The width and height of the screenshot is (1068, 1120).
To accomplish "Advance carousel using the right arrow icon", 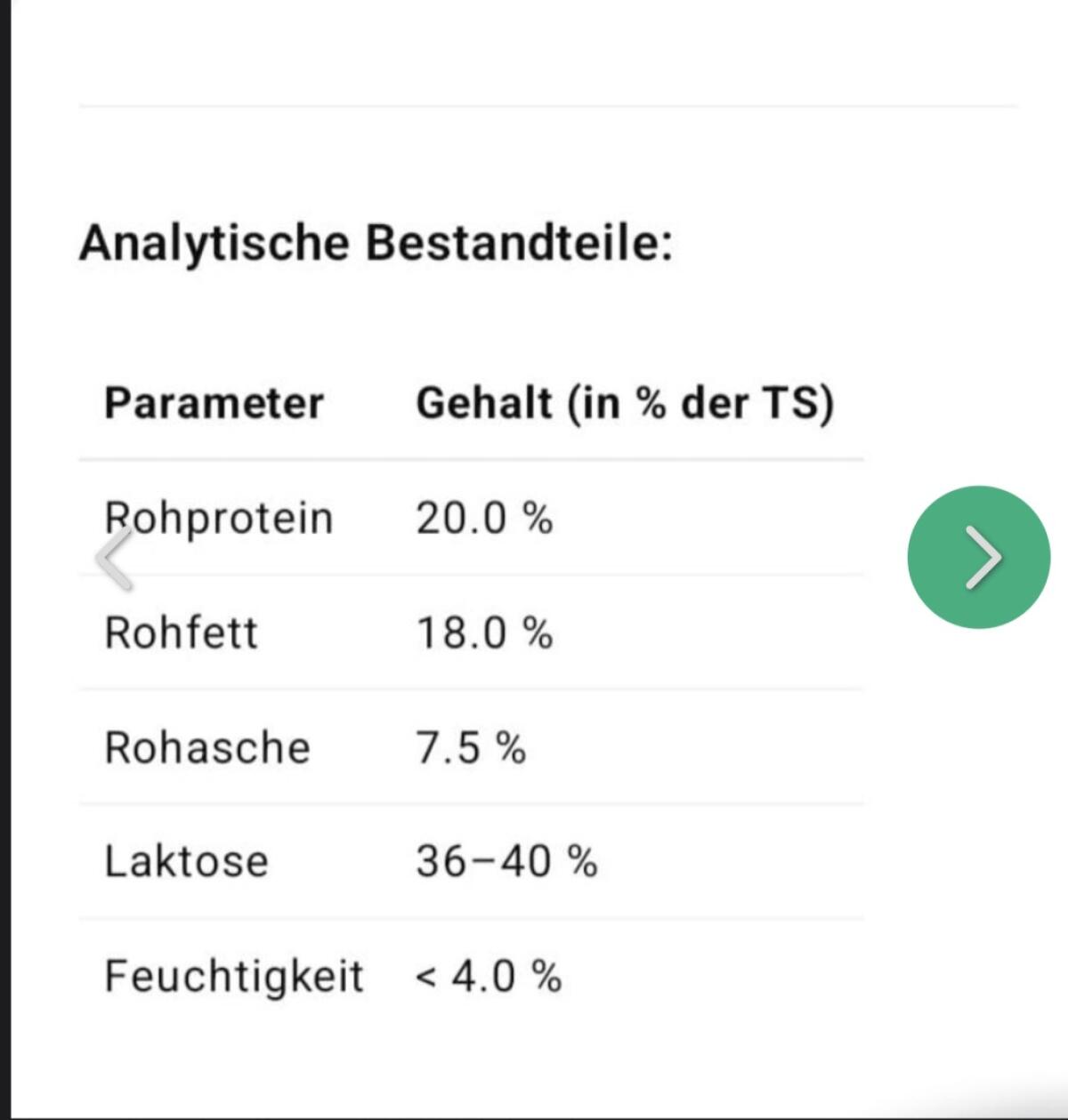I will 977,558.
